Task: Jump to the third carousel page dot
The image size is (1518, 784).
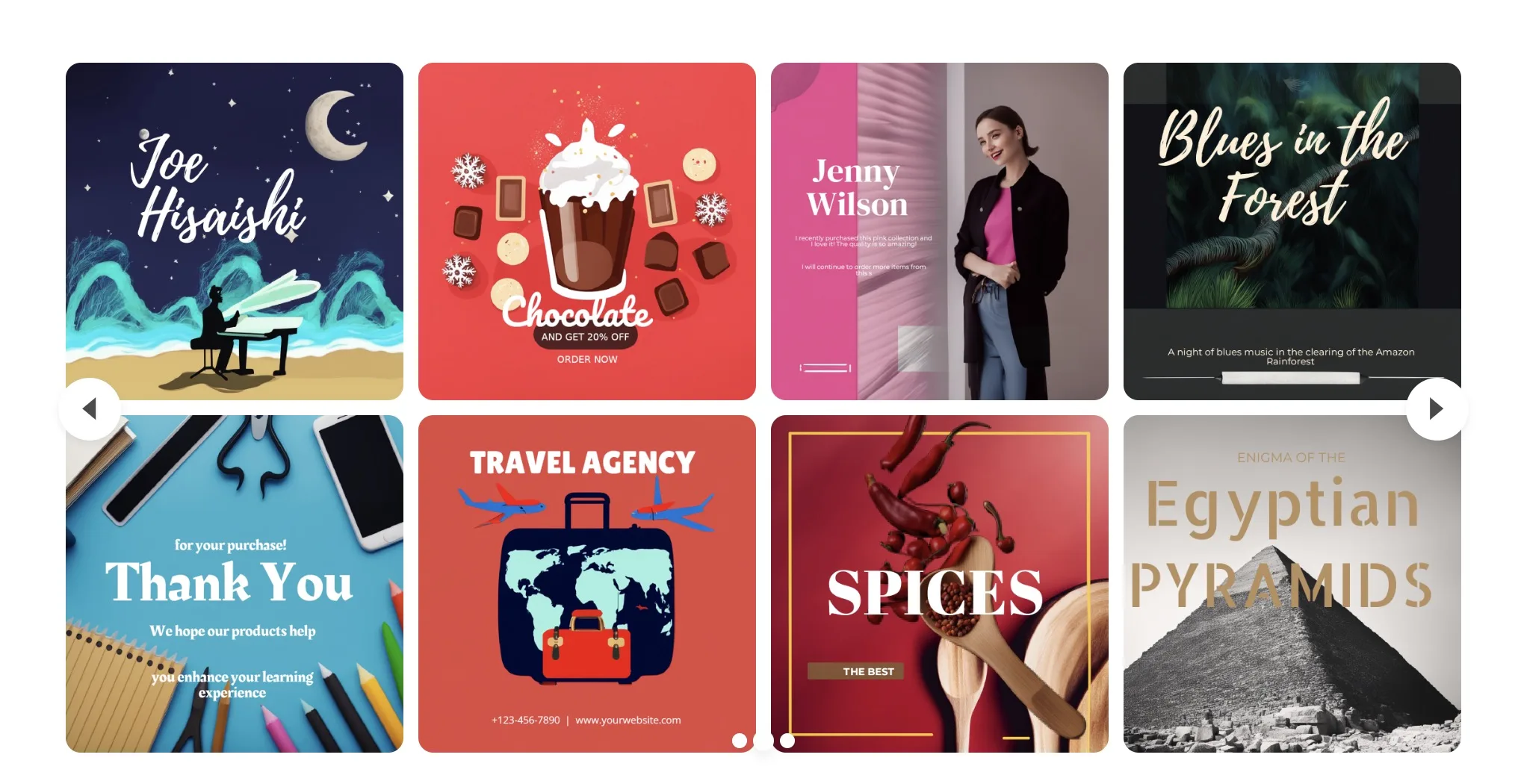Action: tap(787, 741)
